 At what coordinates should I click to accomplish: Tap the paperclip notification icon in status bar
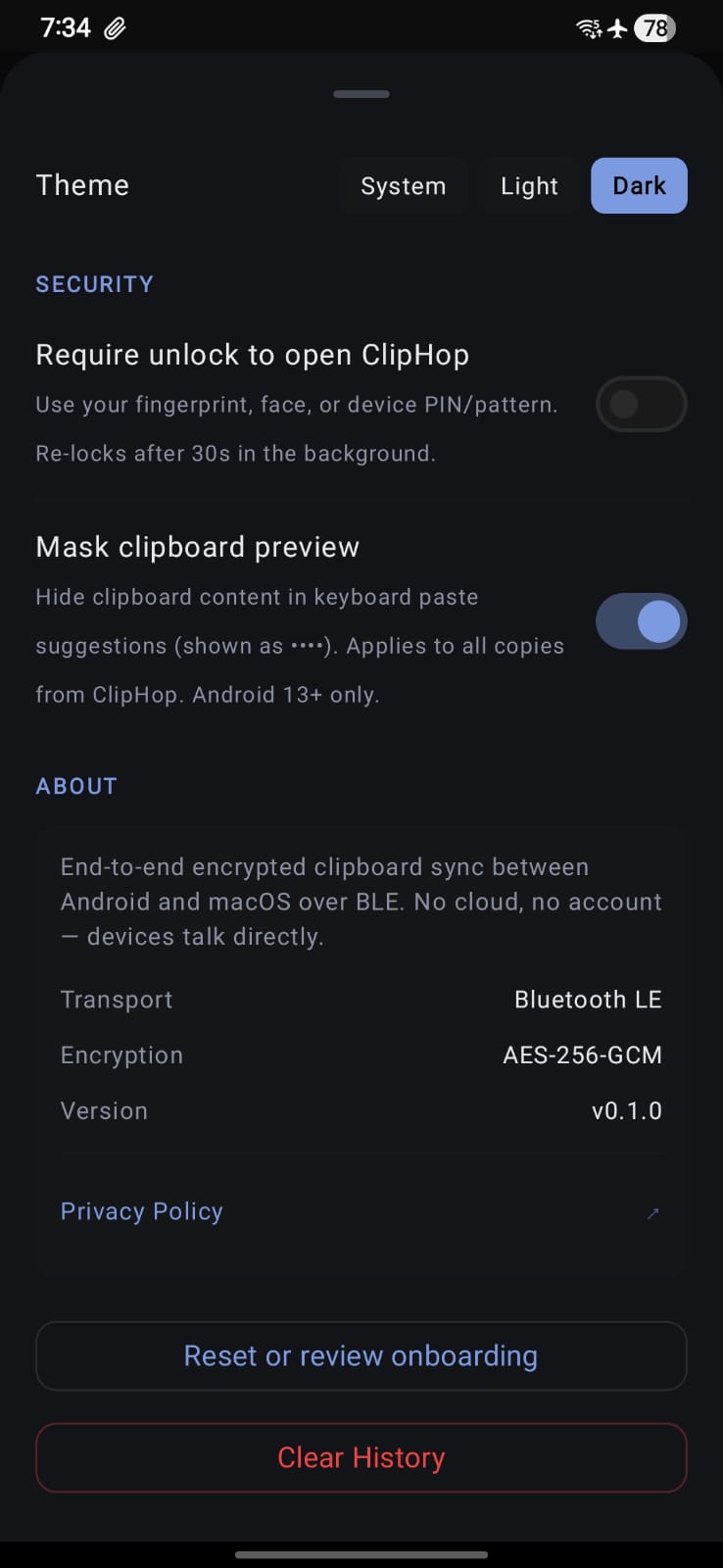(x=115, y=27)
